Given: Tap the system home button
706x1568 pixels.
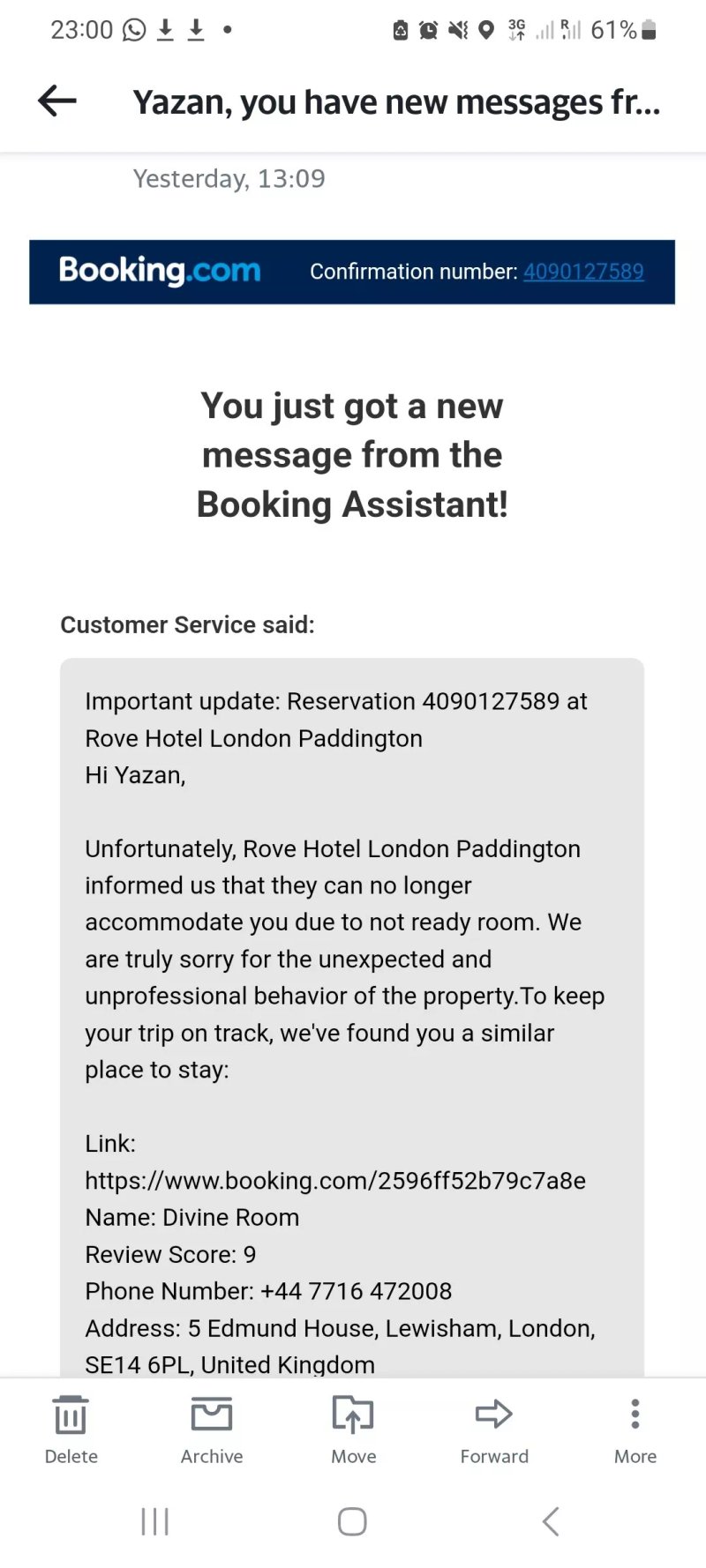Looking at the screenshot, I should tap(352, 1521).
